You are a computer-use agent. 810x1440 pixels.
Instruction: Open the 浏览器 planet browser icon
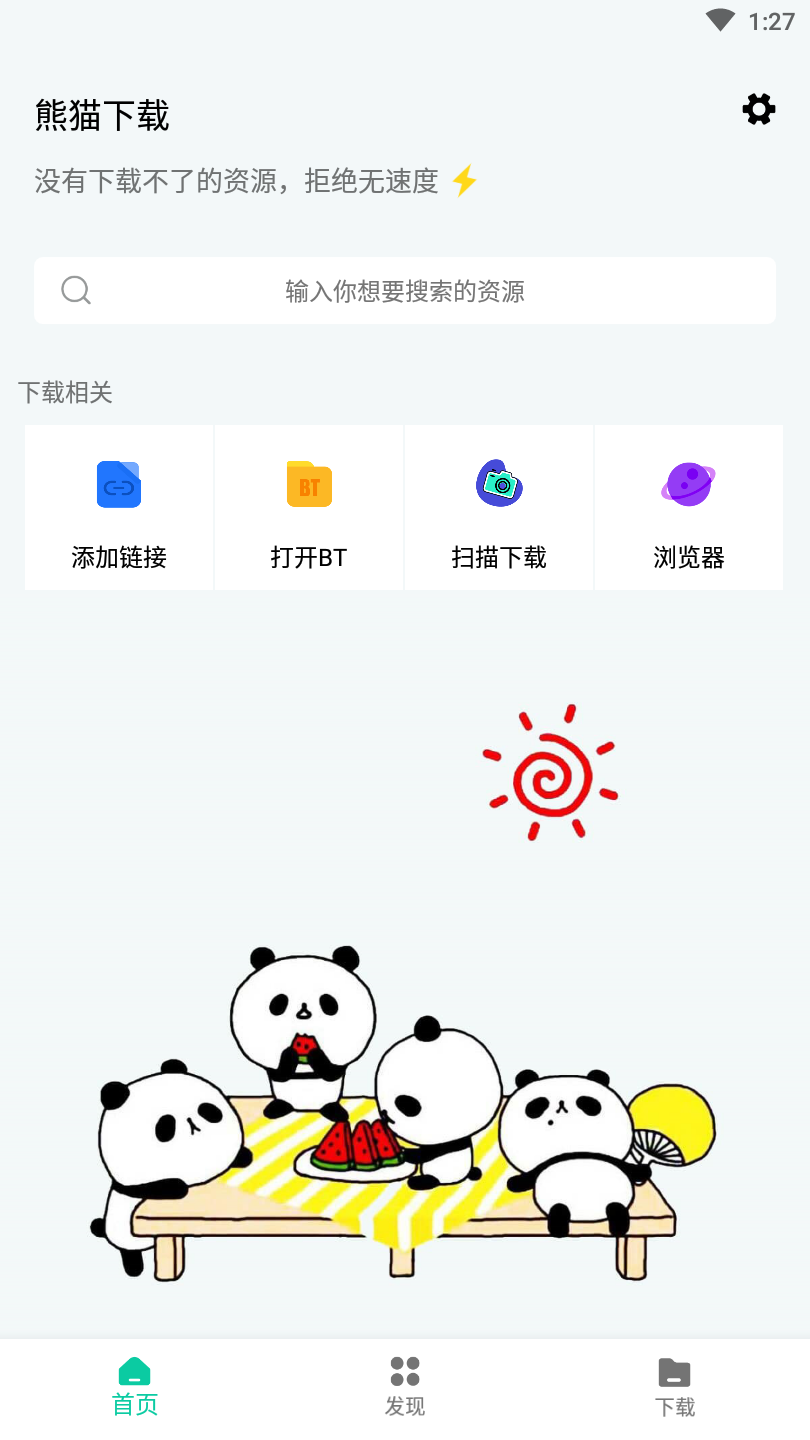coord(688,484)
